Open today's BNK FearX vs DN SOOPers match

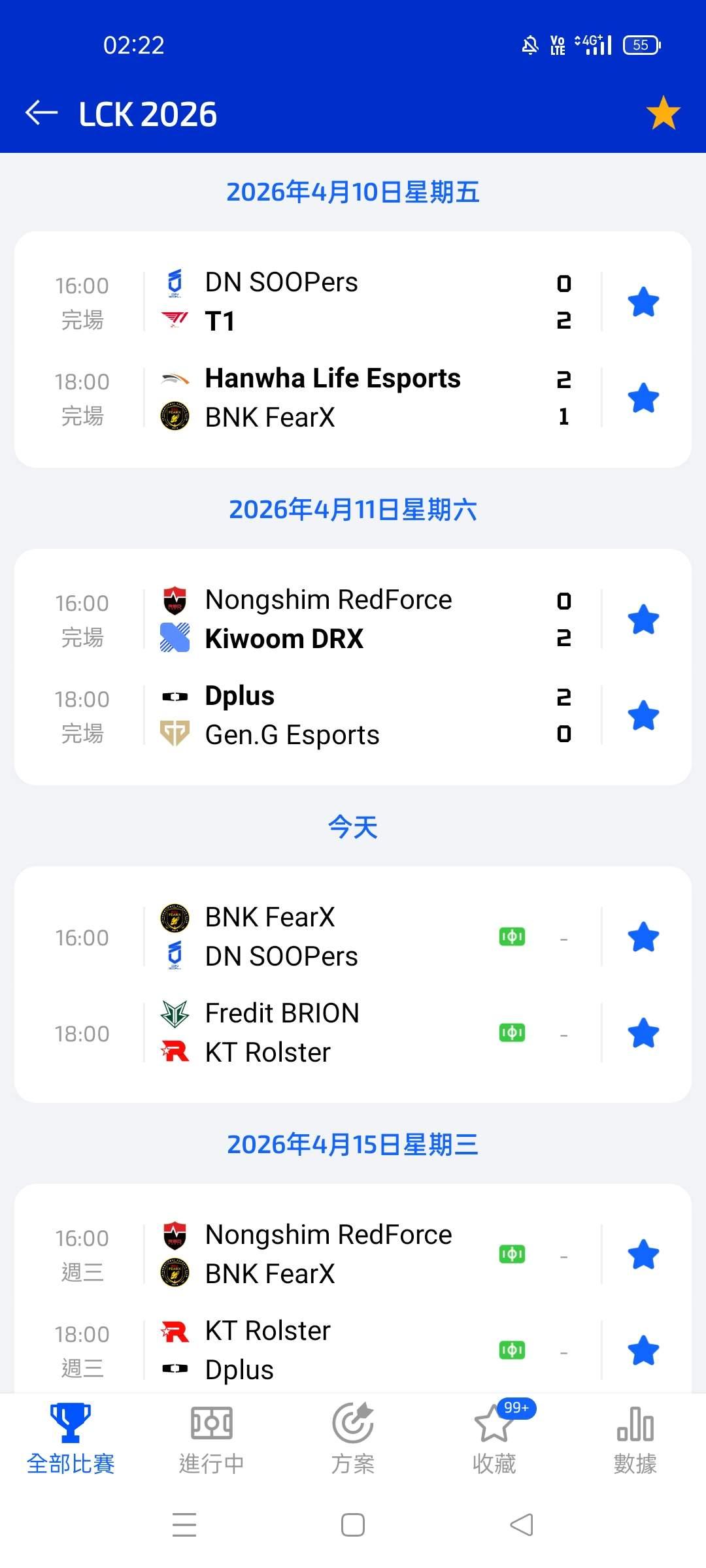point(307,937)
